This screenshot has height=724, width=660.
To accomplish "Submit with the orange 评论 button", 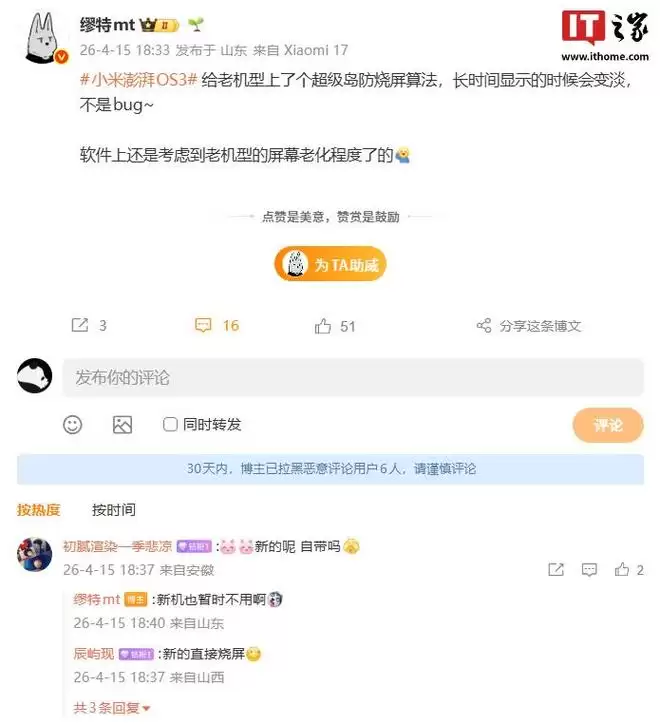I will click(x=607, y=425).
